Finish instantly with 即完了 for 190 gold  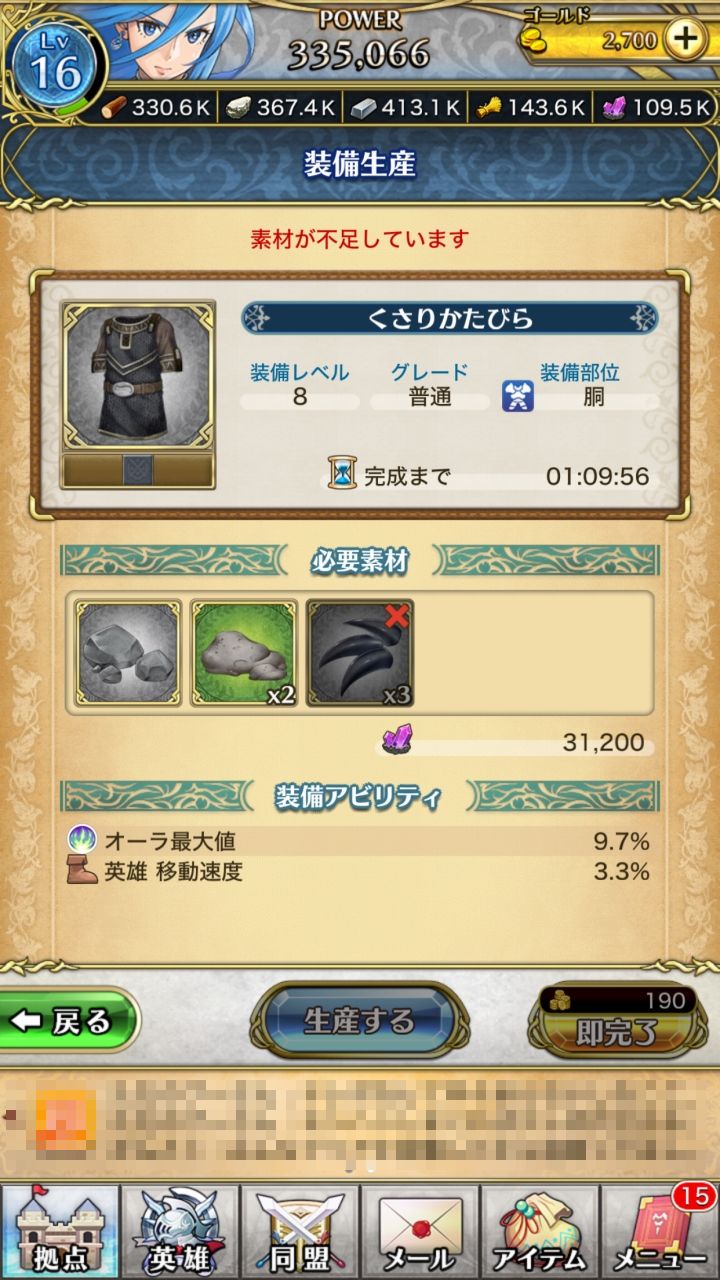617,1022
